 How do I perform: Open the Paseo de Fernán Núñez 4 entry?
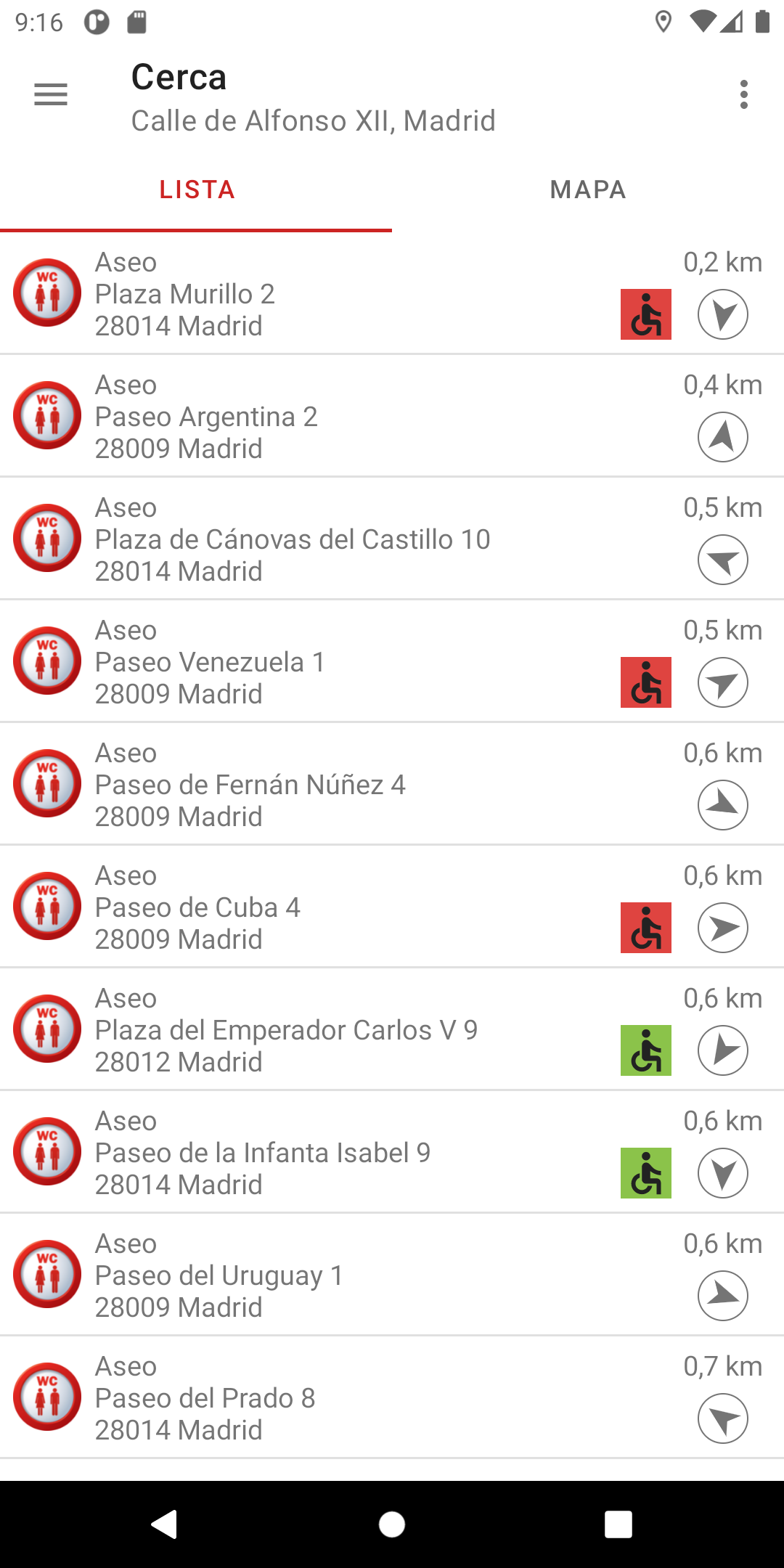(392, 784)
